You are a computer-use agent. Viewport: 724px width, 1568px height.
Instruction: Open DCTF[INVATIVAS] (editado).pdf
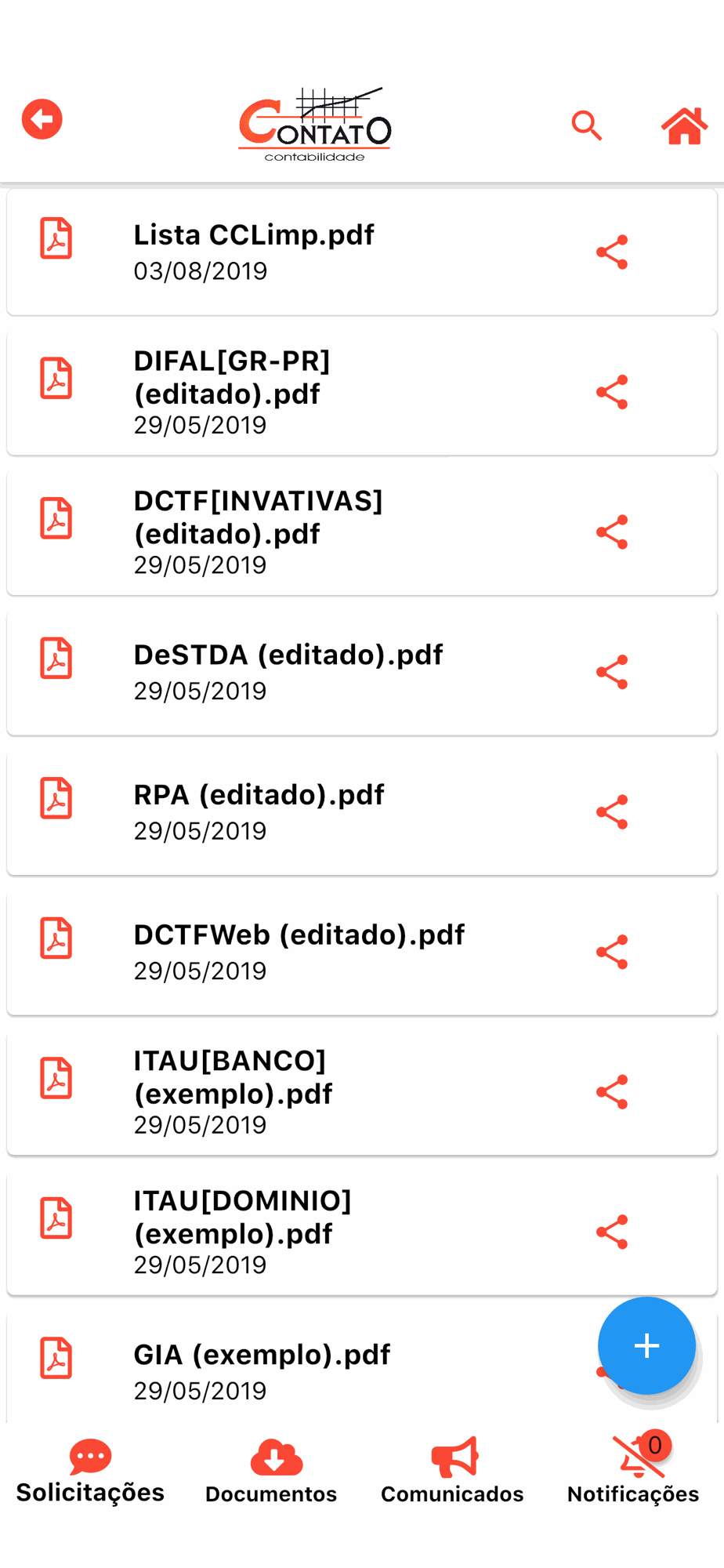click(362, 532)
